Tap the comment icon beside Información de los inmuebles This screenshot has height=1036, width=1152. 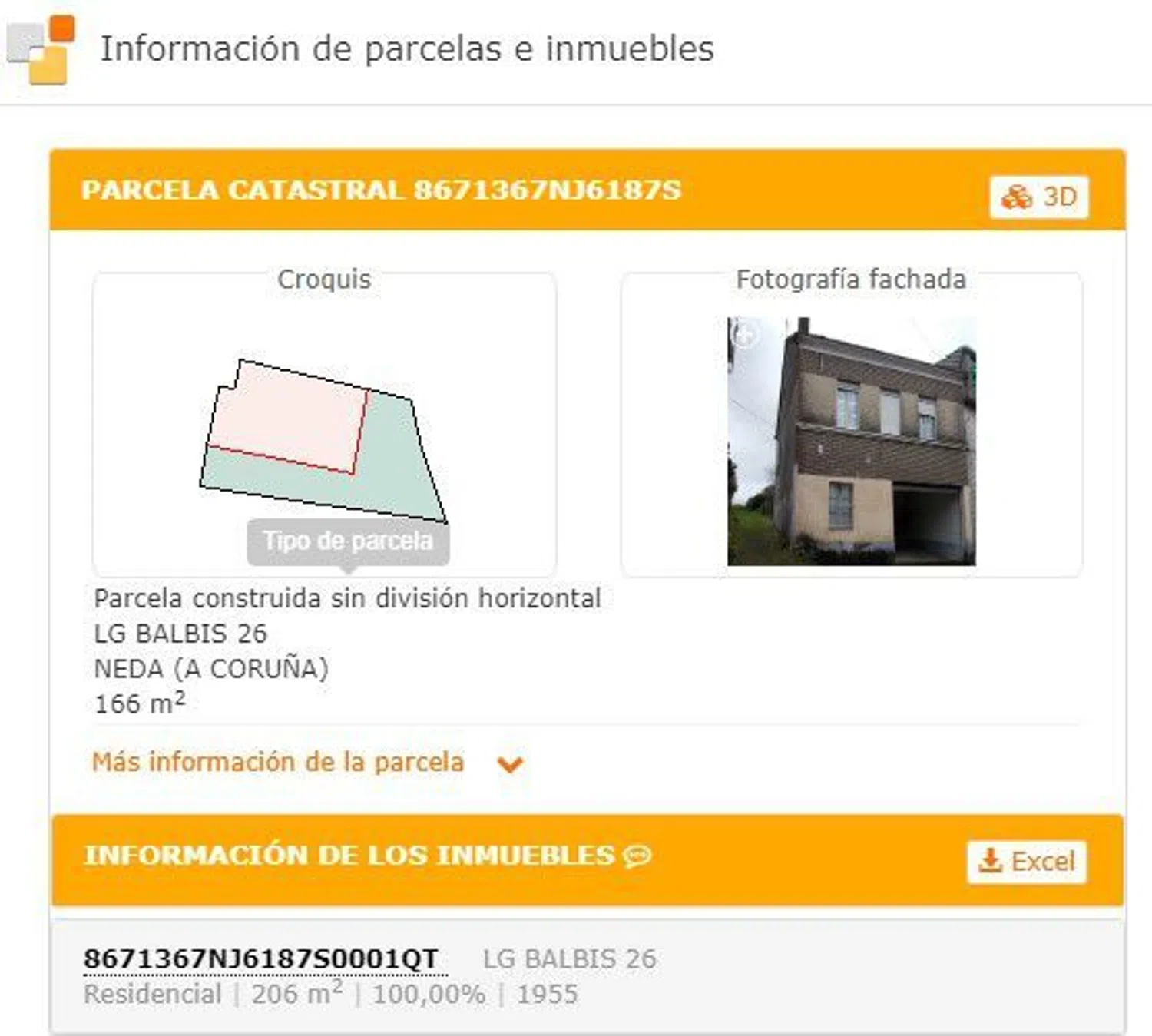pyautogui.click(x=637, y=856)
